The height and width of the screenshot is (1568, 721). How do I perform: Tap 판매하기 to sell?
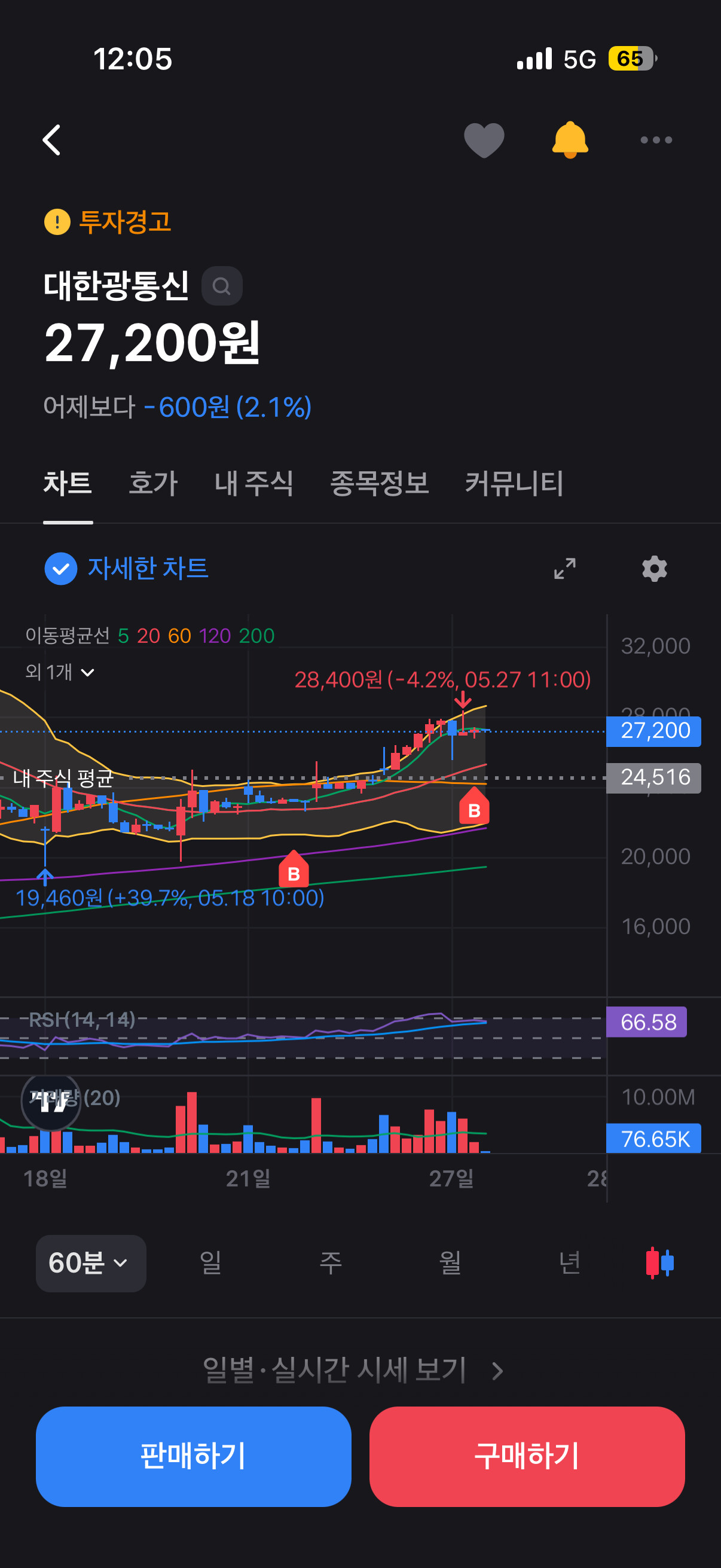[194, 1456]
